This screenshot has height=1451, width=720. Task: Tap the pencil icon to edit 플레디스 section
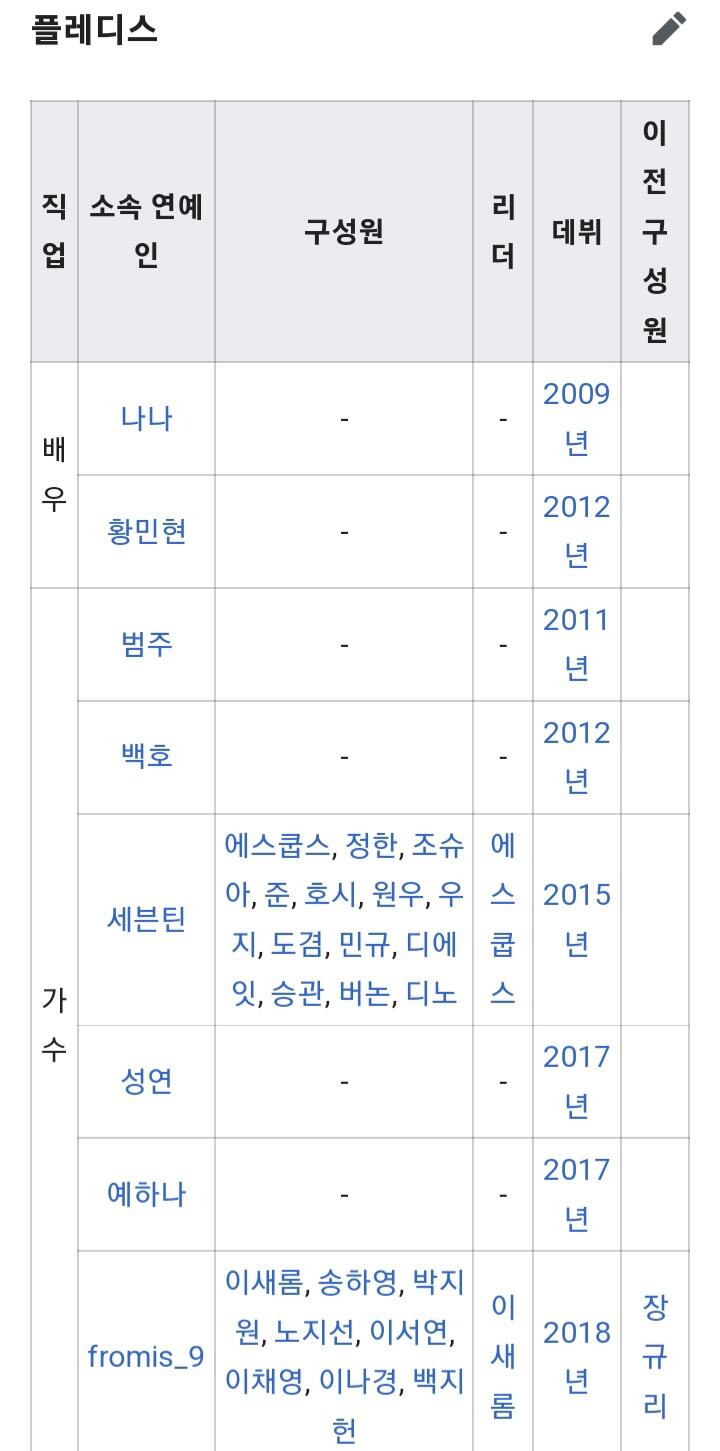click(x=669, y=29)
